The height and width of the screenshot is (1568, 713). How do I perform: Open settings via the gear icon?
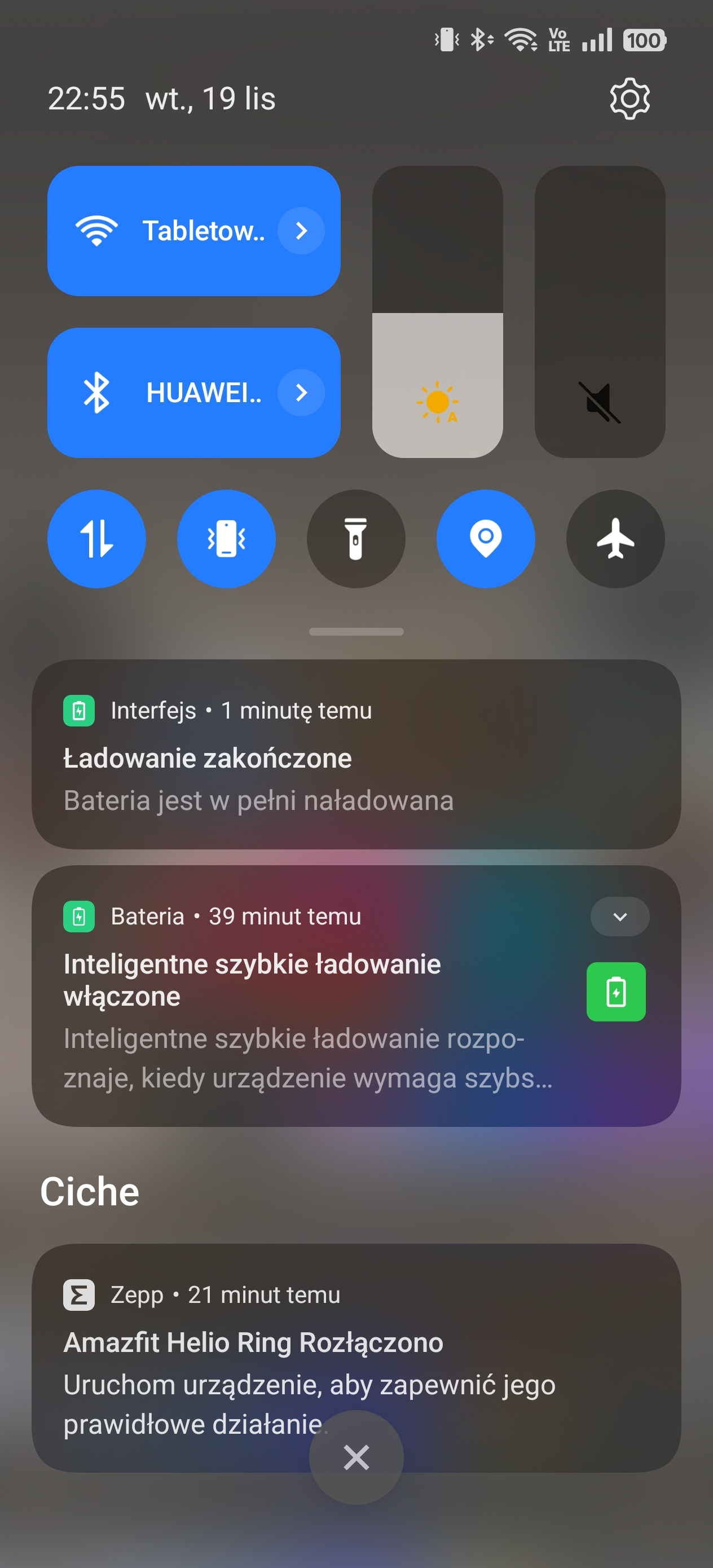[x=630, y=99]
